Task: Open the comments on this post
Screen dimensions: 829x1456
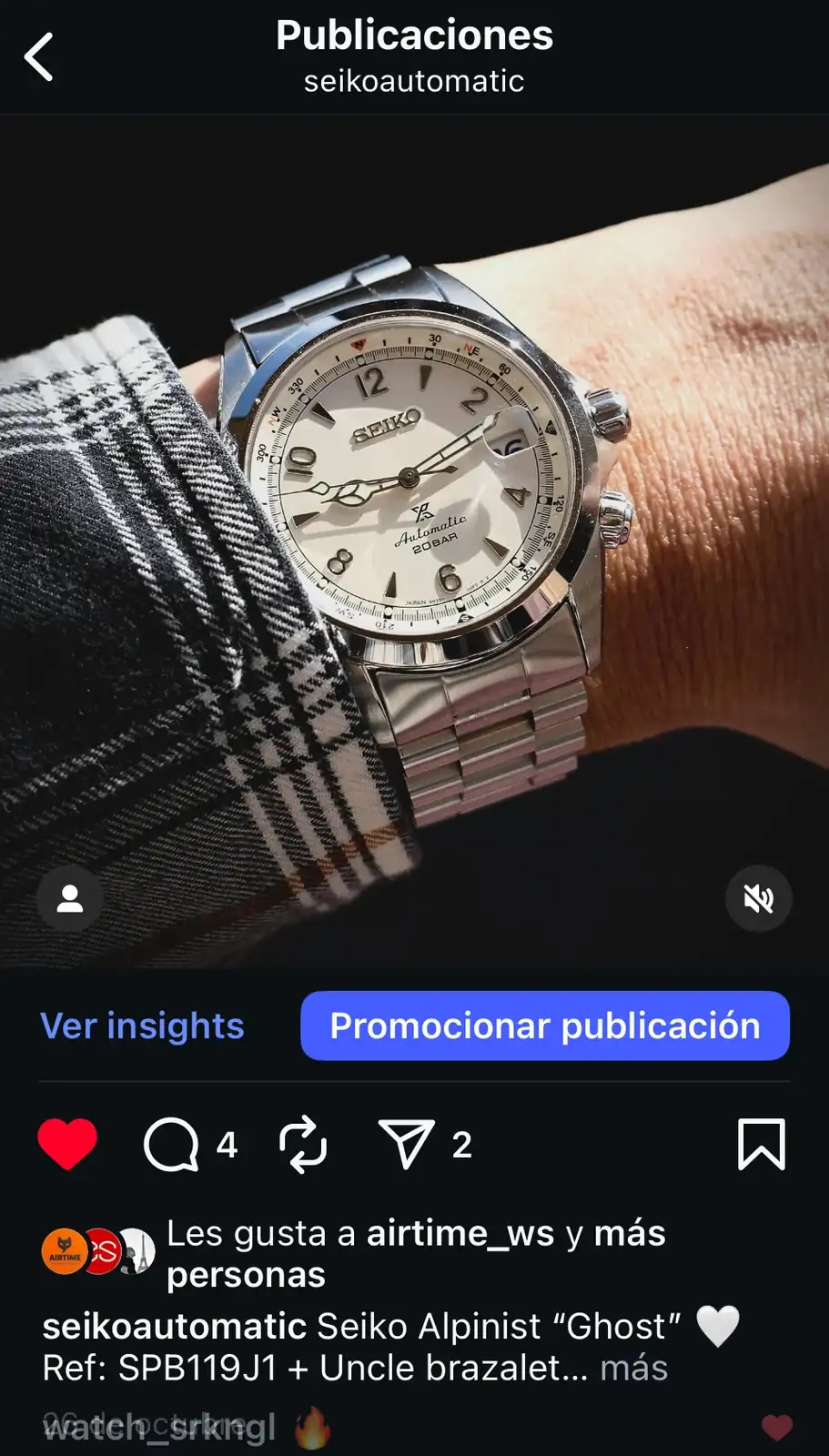Action: (x=171, y=1144)
